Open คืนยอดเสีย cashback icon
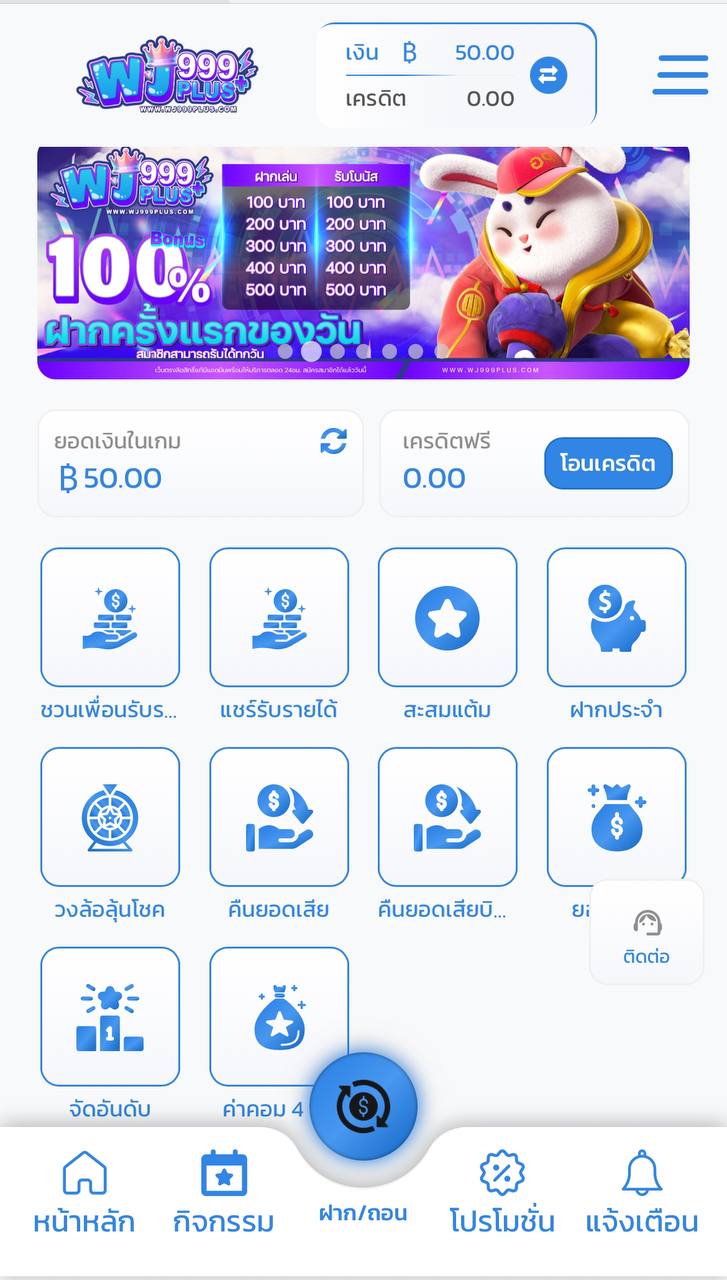 pos(279,816)
